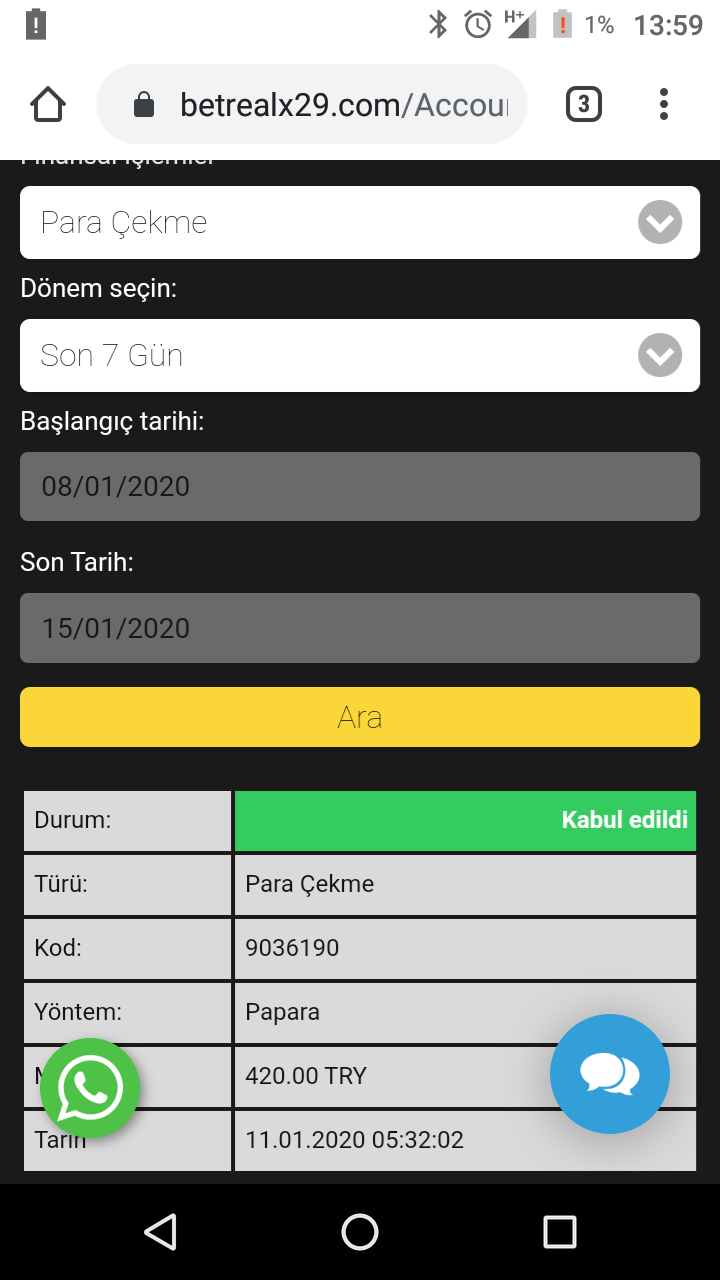Open the browser overflow menu
Image resolution: width=720 pixels, height=1280 pixels.
tap(664, 104)
